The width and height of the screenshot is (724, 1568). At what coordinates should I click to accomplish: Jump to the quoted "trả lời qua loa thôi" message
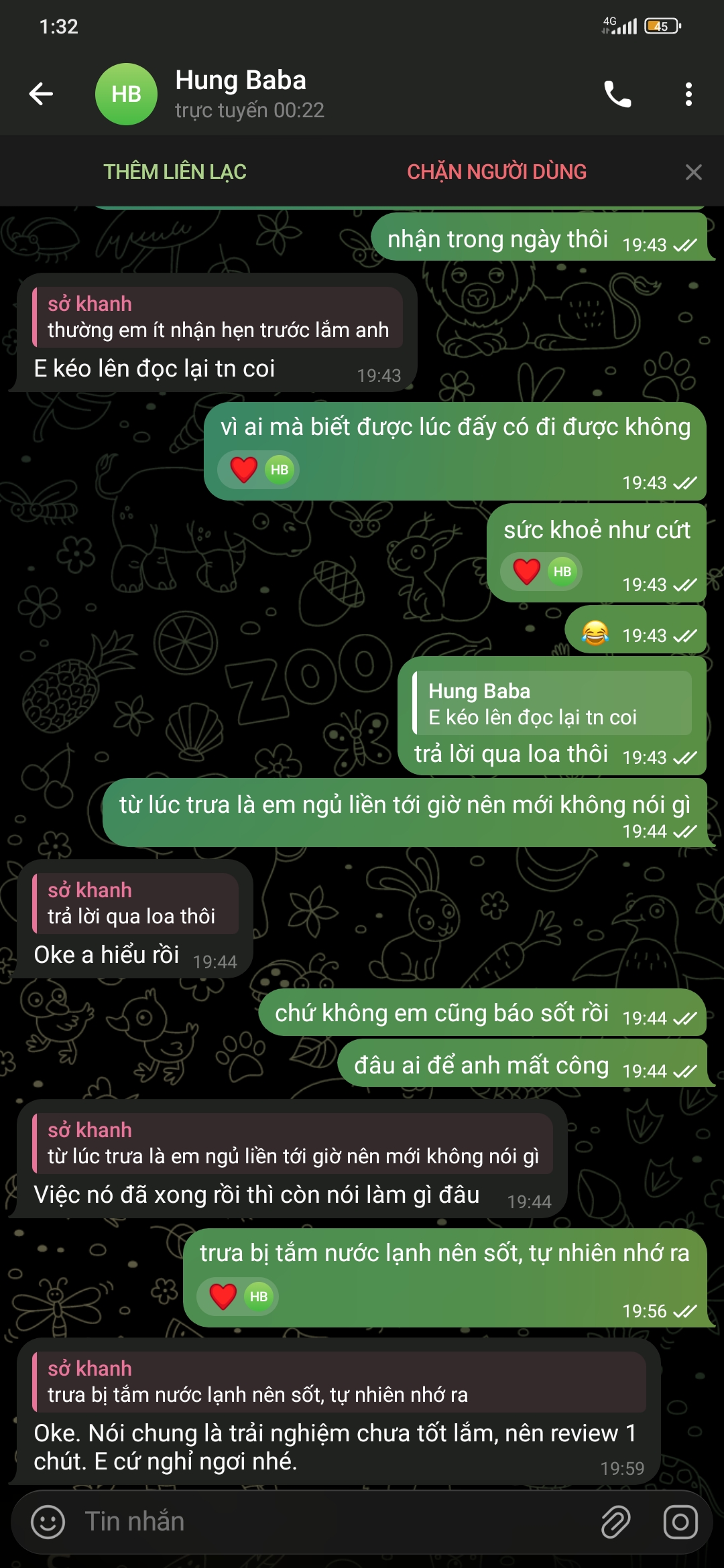coord(135,903)
